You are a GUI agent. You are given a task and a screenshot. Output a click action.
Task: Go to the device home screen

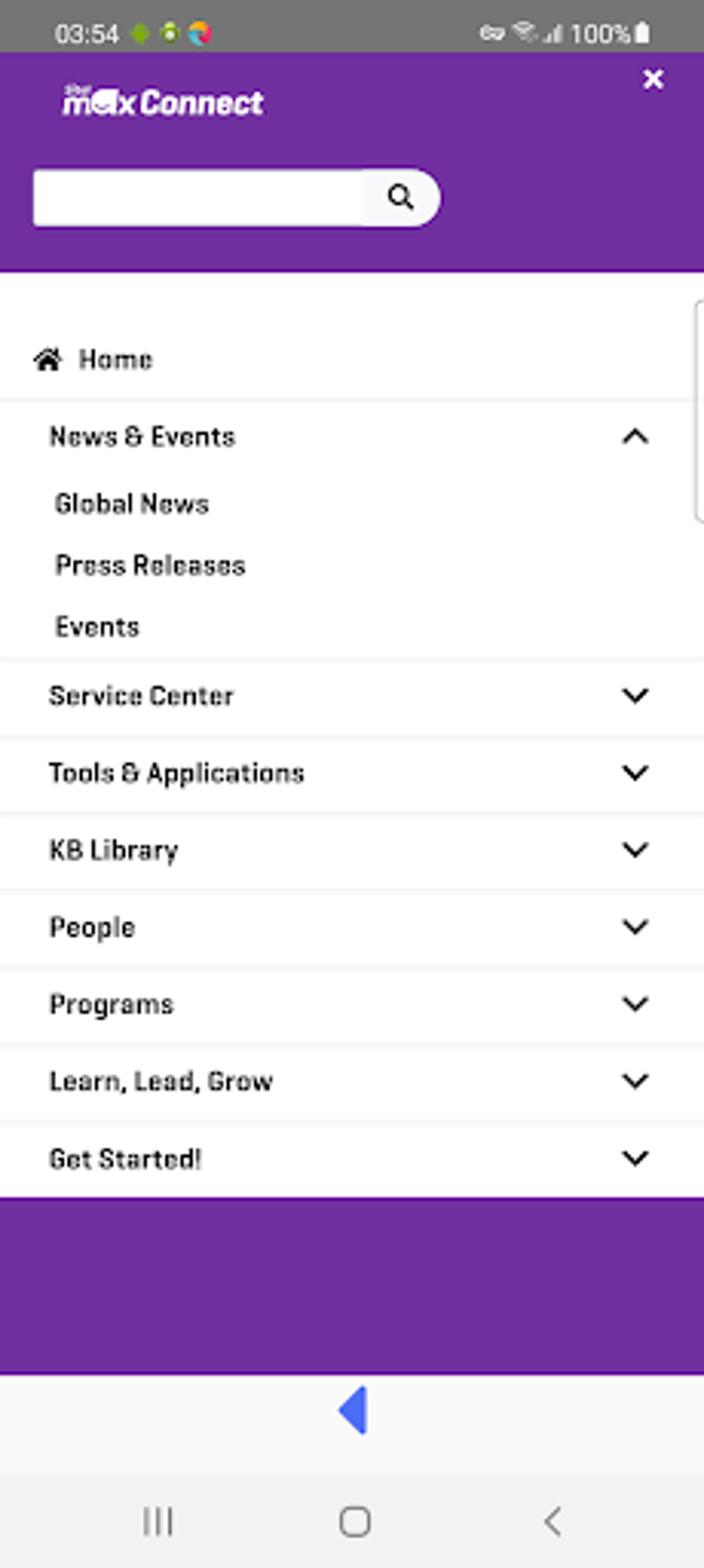pyautogui.click(x=355, y=1522)
